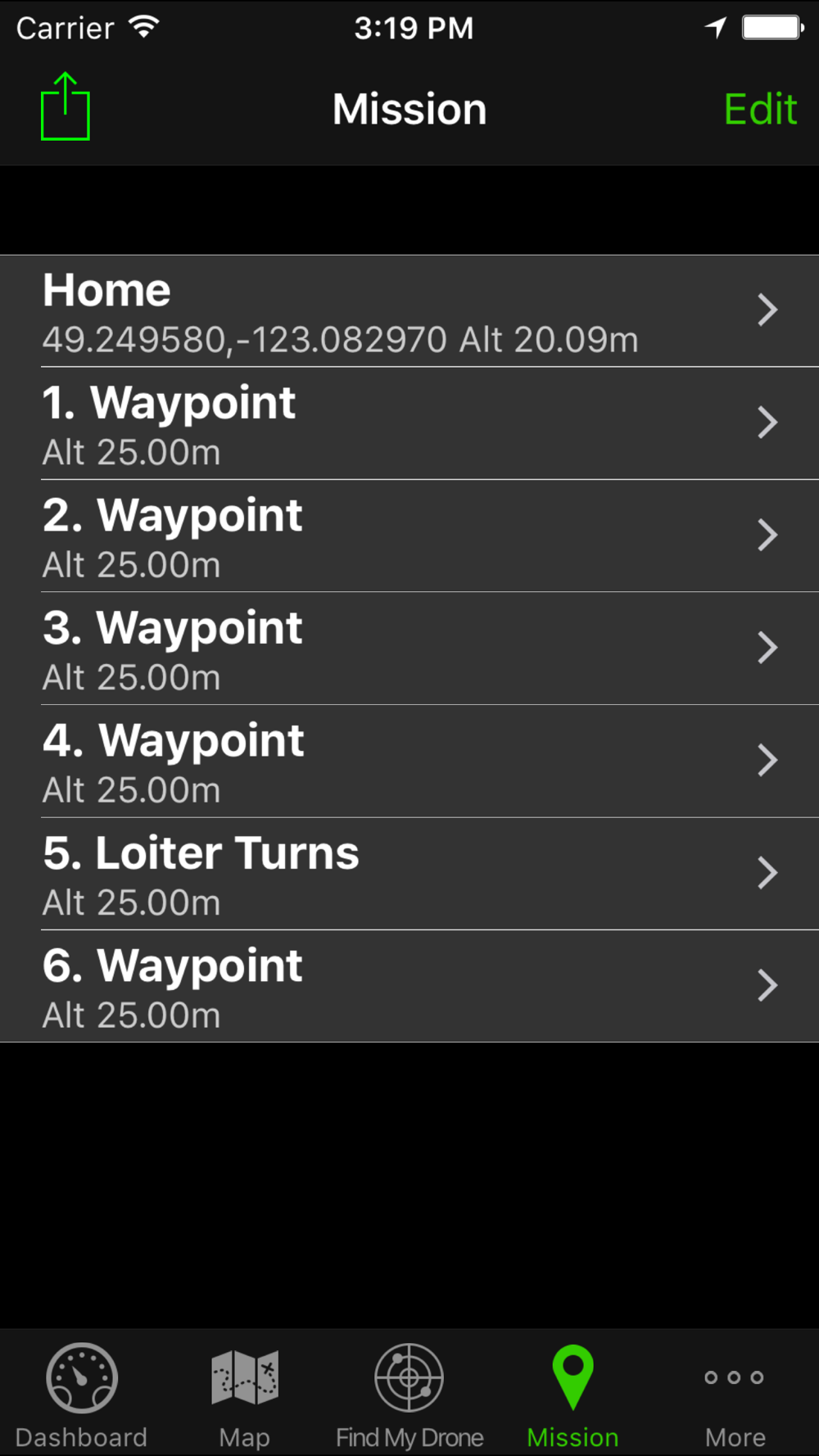Screen dimensions: 819x1456
Task: Open 5. Loiter Turns item
Action: (x=409, y=875)
